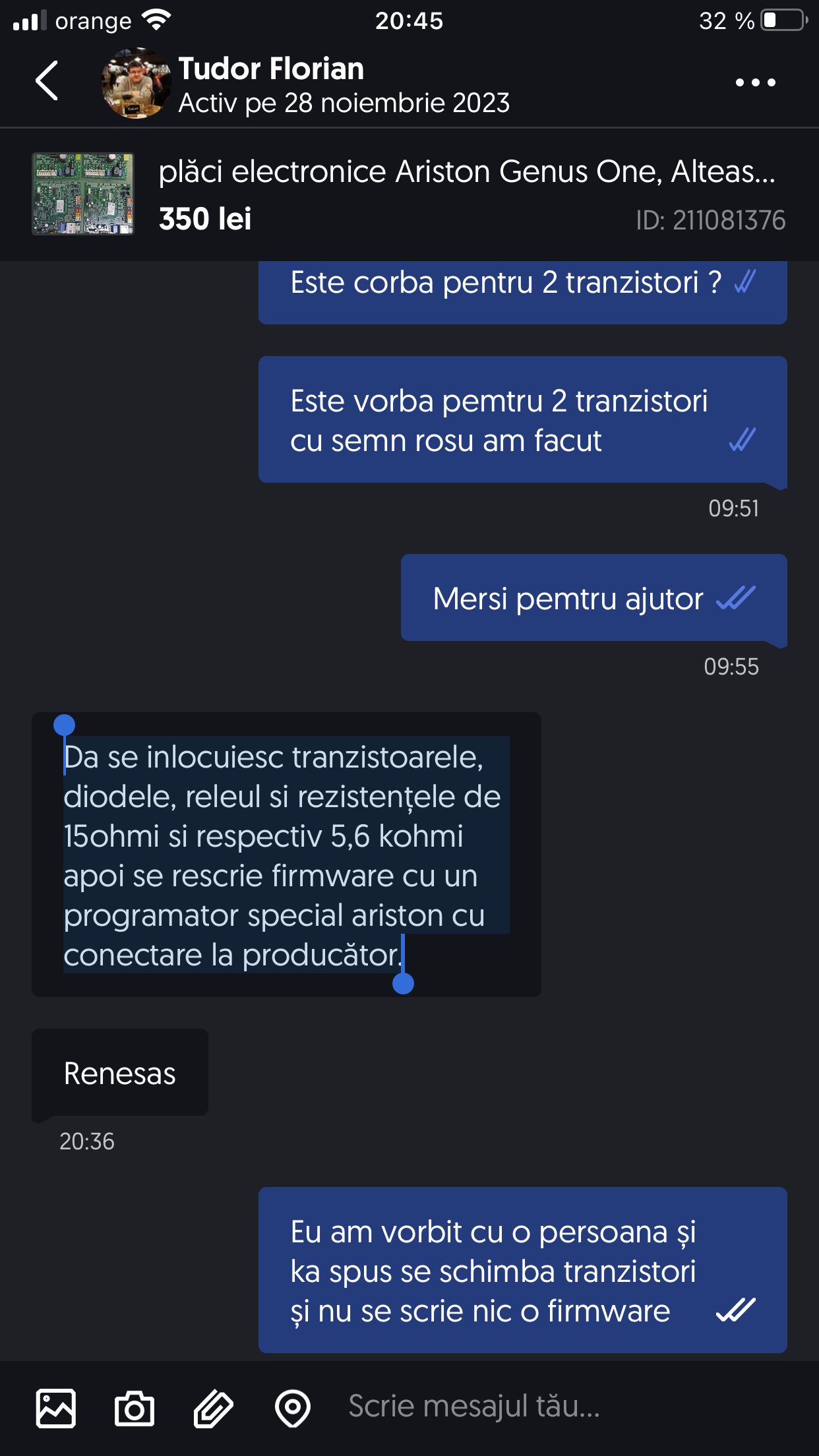Open the three-dot overflow menu
819x1456 pixels.
pos(755,82)
